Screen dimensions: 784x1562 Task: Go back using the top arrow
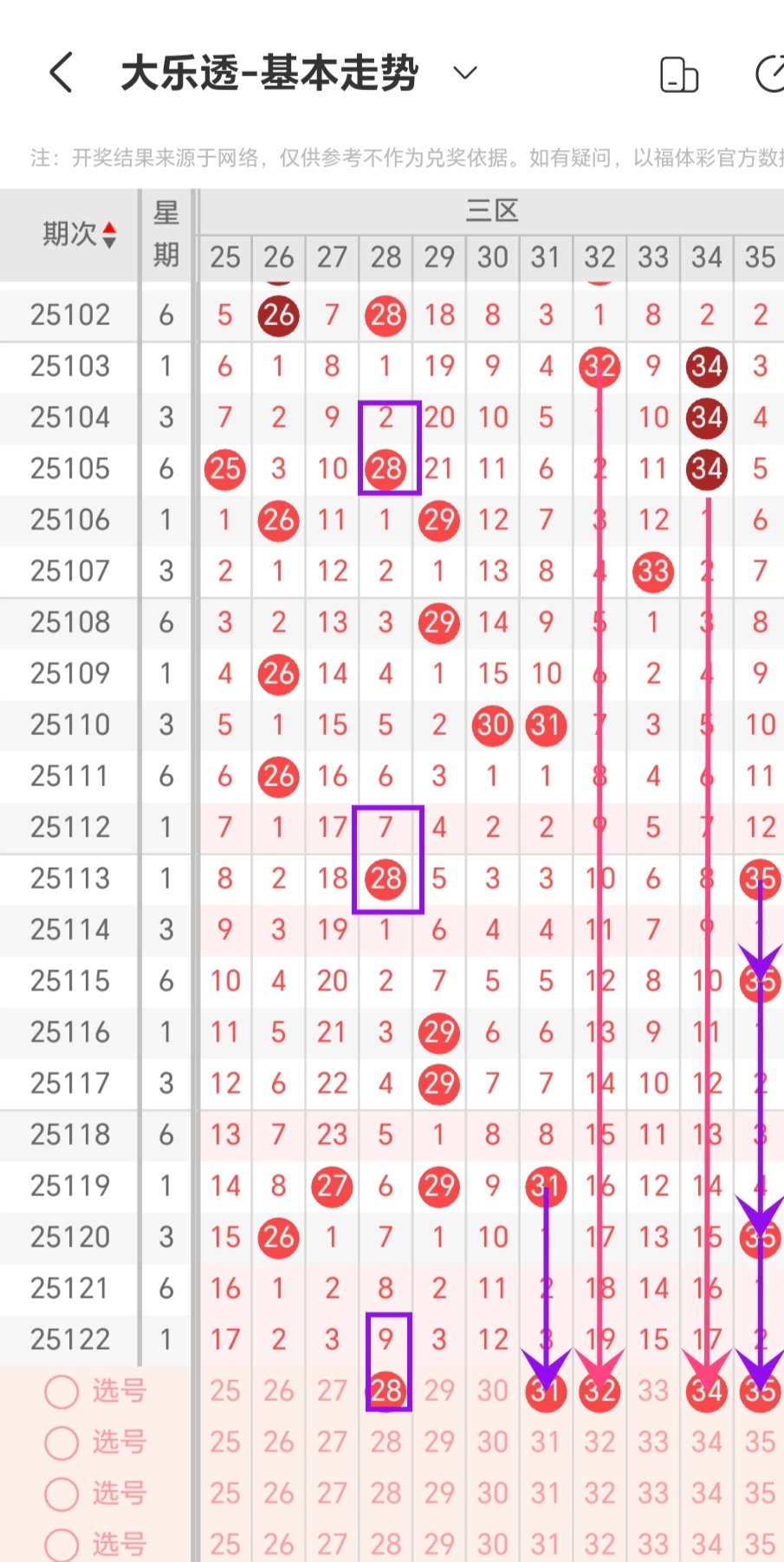point(61,73)
